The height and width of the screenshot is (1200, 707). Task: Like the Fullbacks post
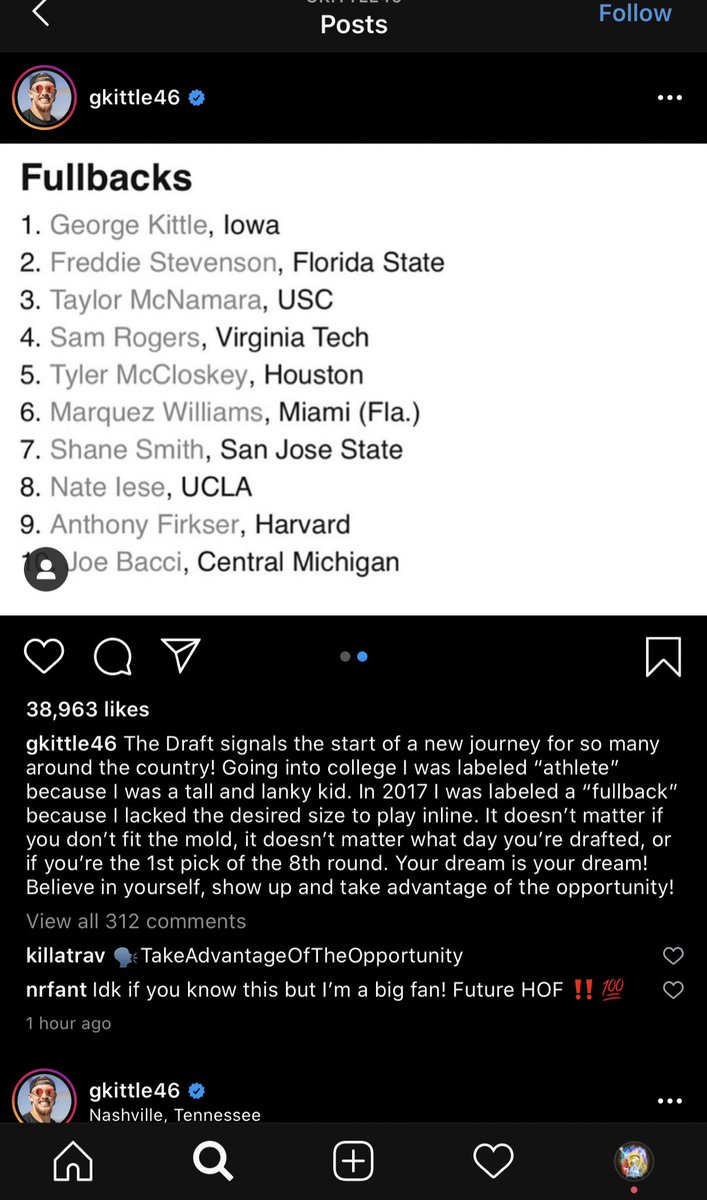pyautogui.click(x=44, y=657)
